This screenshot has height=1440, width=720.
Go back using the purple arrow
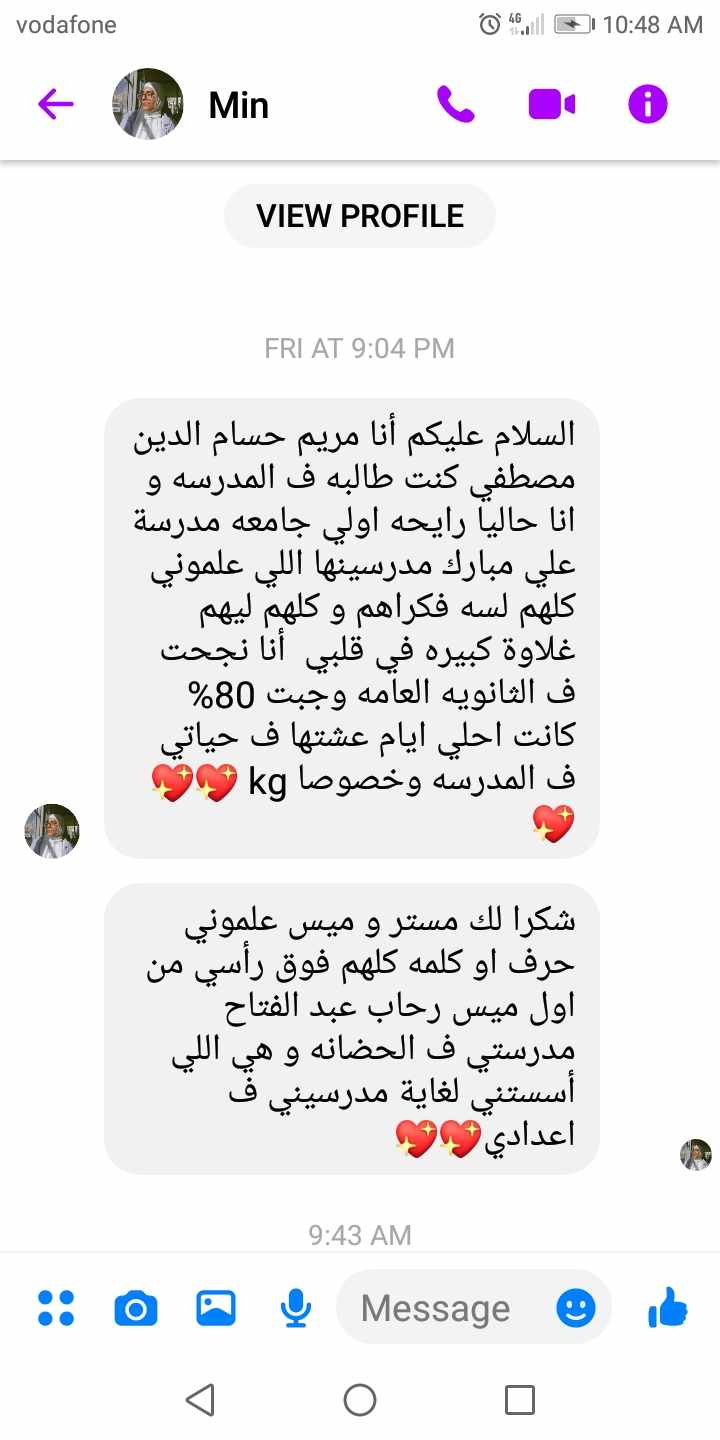pos(56,104)
